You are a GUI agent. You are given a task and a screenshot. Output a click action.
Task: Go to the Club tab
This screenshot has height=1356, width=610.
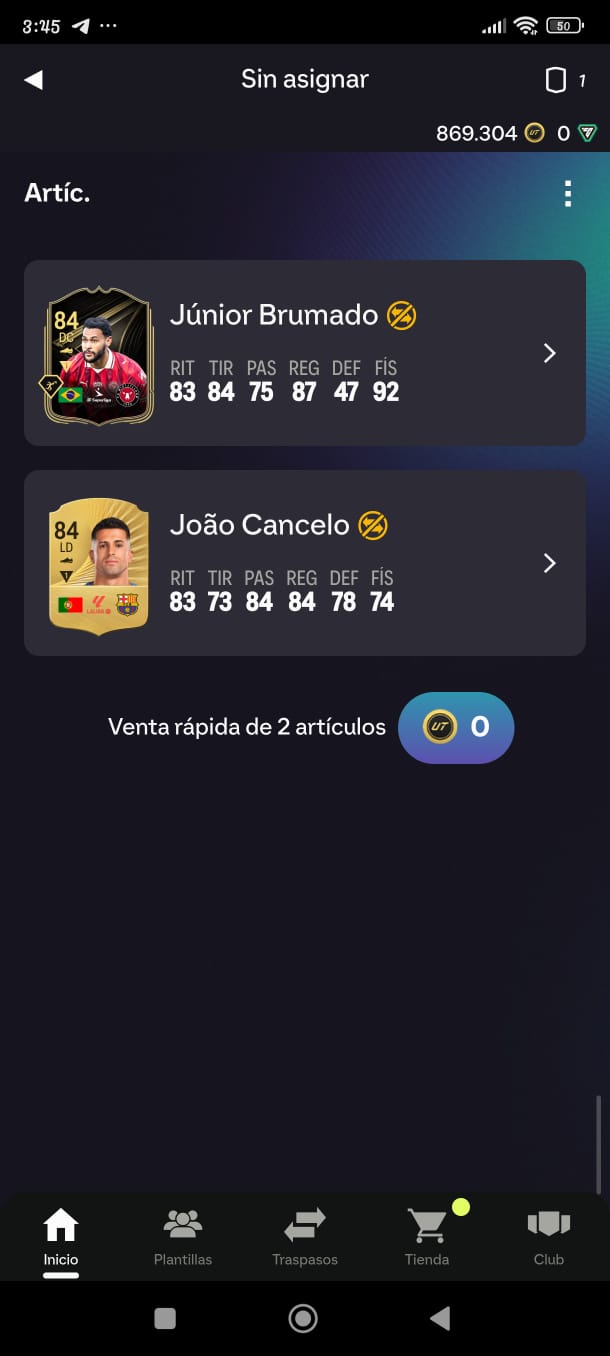point(548,1237)
